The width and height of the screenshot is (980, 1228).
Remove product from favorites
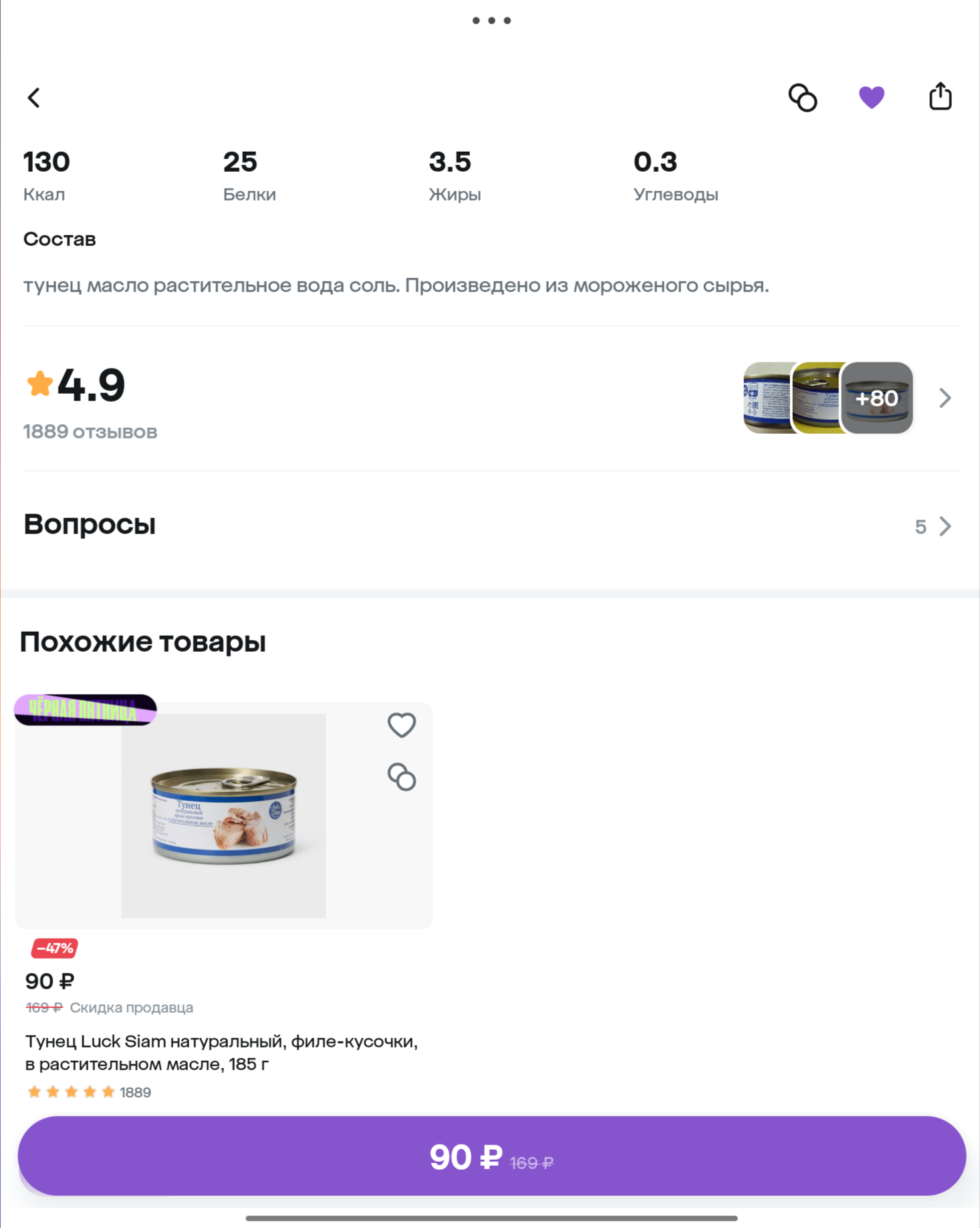(x=871, y=98)
